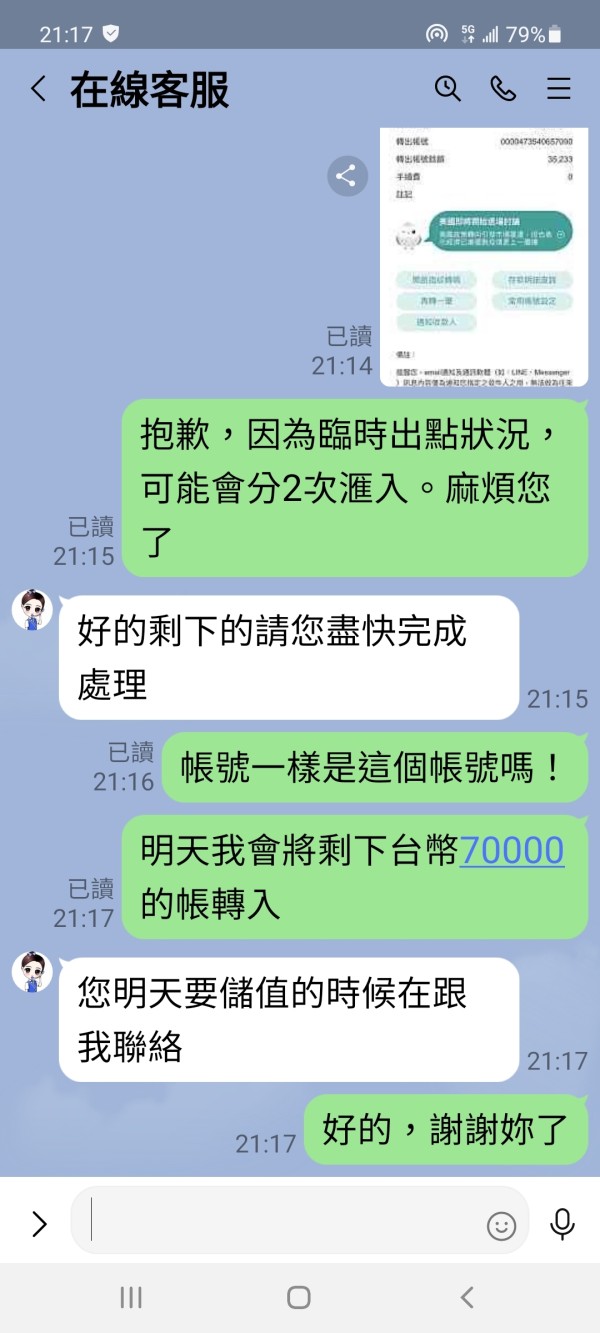Open the sent transfer receipt image
The height and width of the screenshot is (1333, 600).
pyautogui.click(x=484, y=256)
